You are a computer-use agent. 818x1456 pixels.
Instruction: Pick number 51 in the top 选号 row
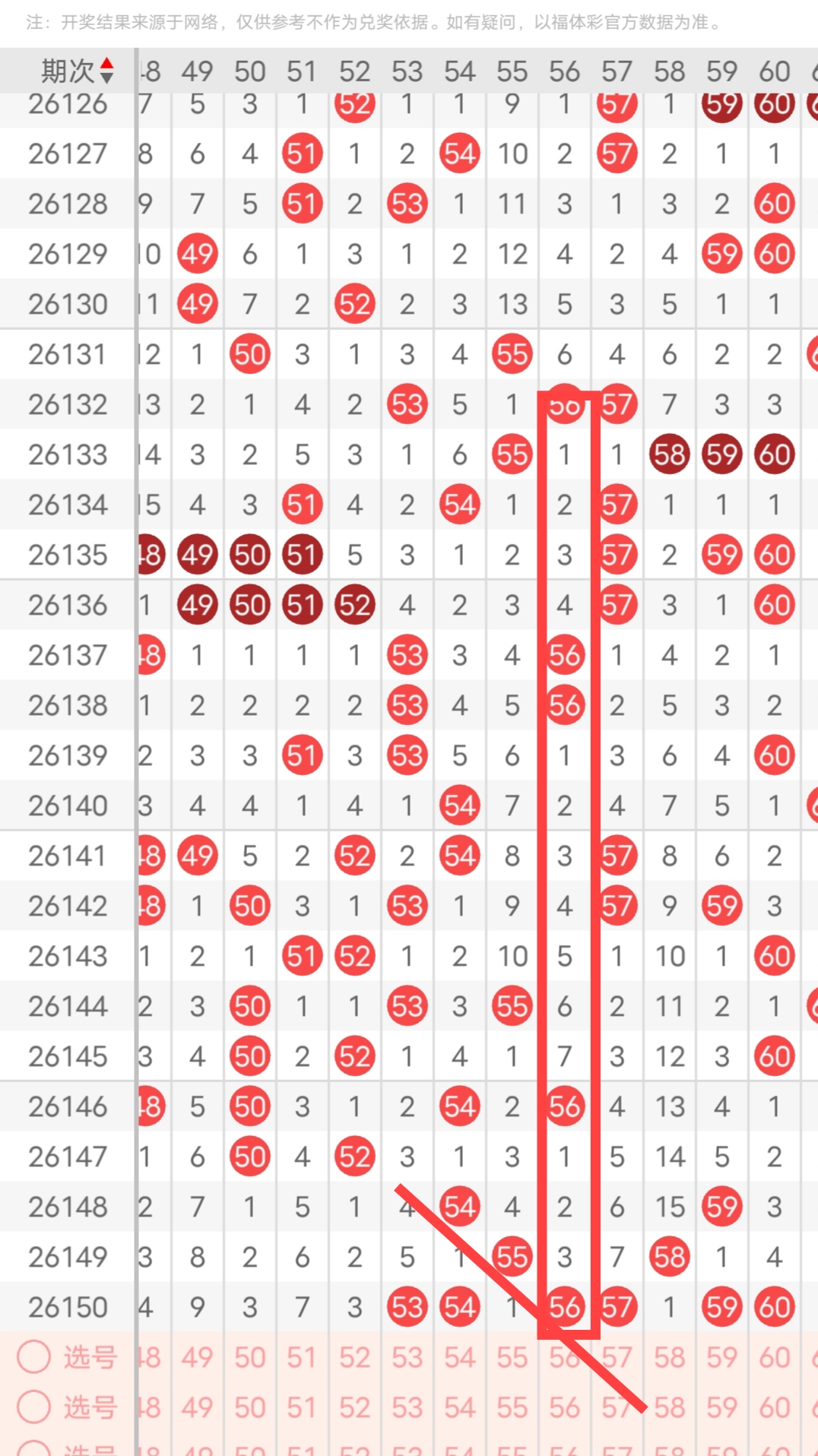pyautogui.click(x=302, y=1357)
